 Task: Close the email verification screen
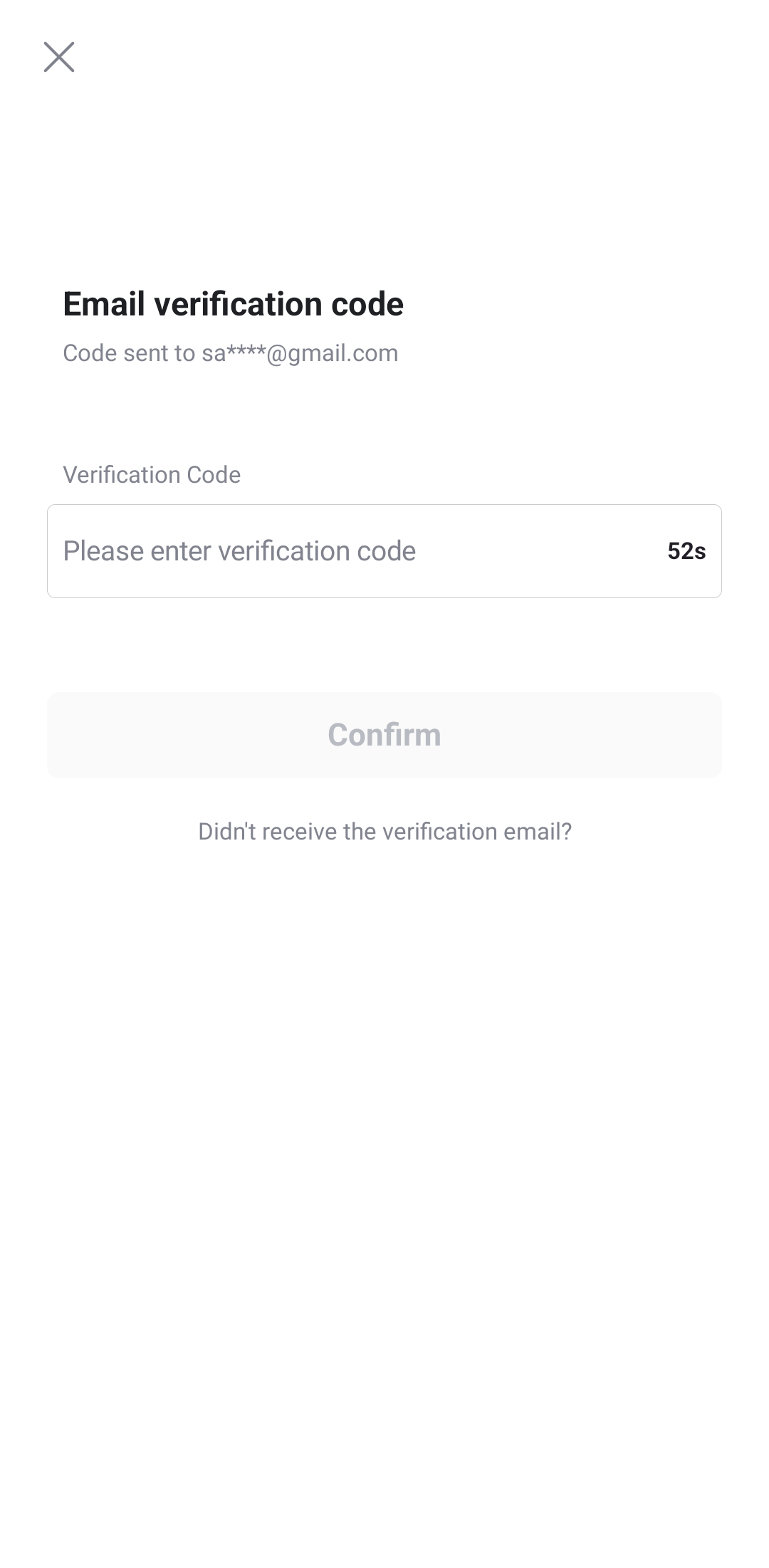pos(59,57)
